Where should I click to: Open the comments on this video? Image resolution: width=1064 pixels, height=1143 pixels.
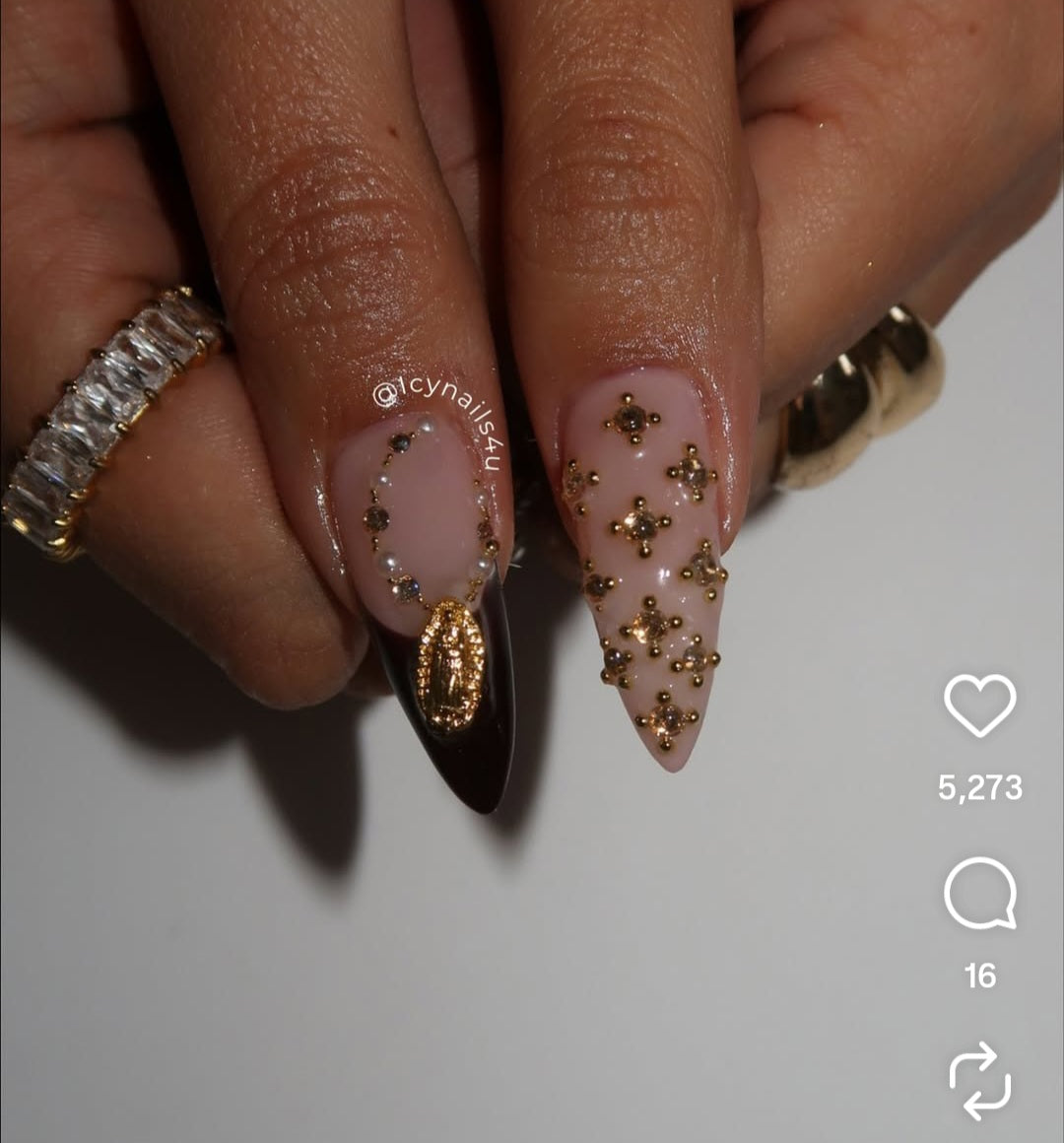[979, 893]
